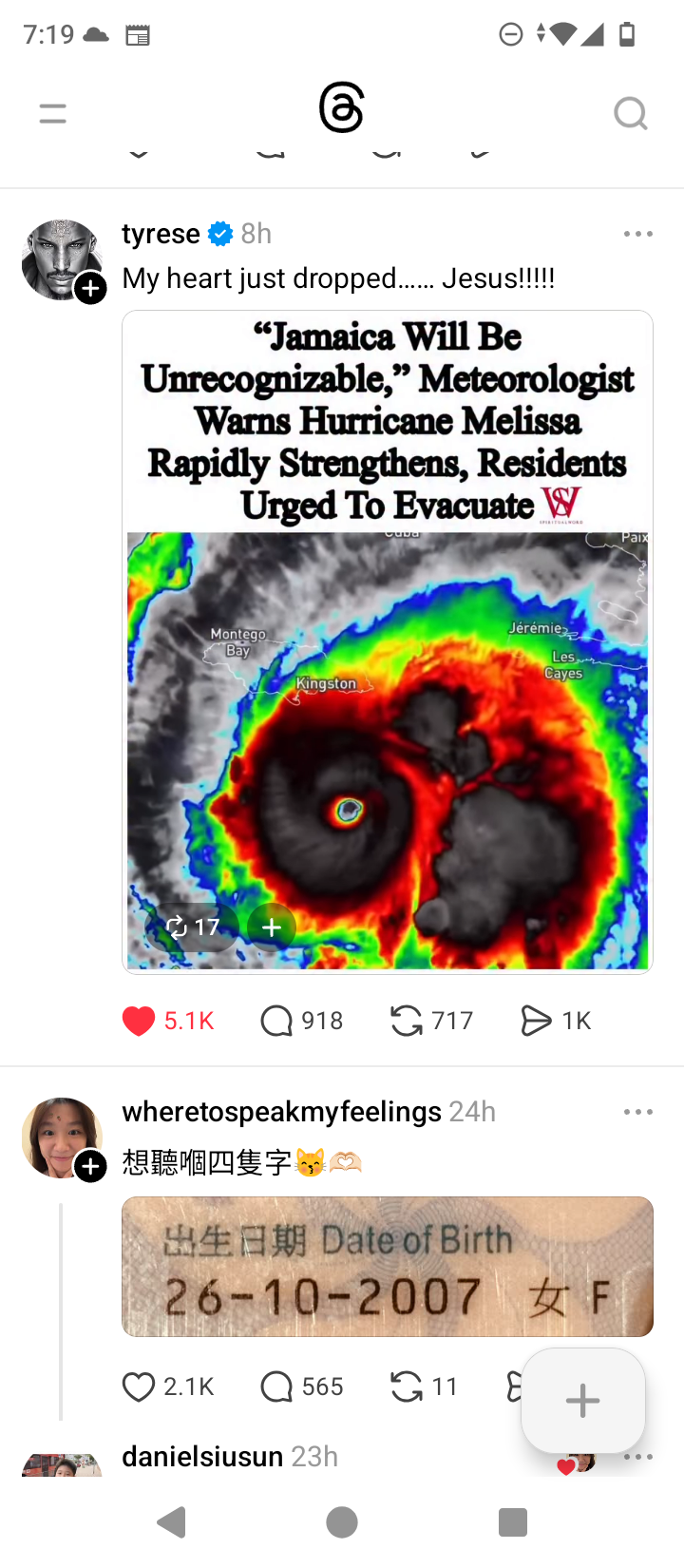Open more options on wheretospeakmyfeelings' post

pos(637,1112)
